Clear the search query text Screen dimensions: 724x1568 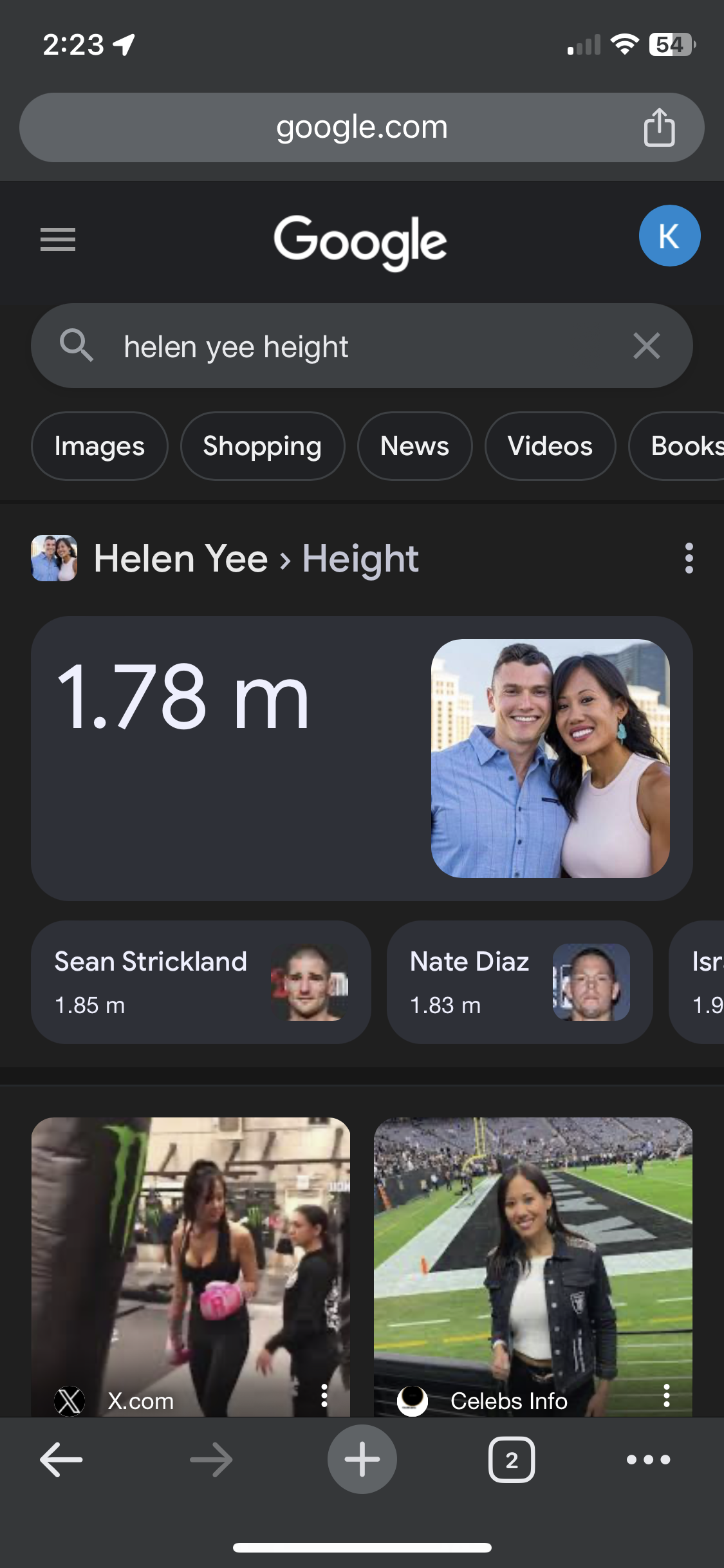point(646,346)
